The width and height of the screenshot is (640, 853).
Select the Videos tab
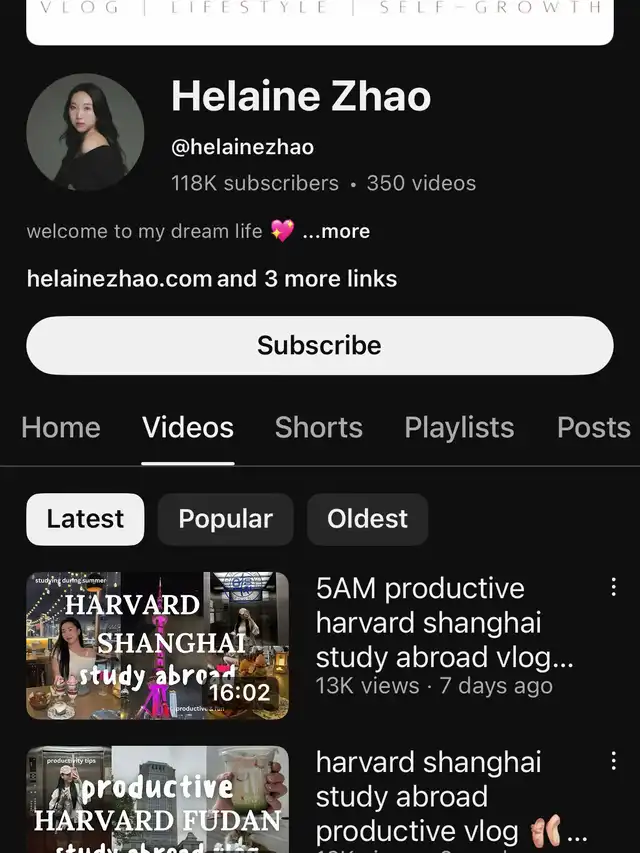(188, 428)
